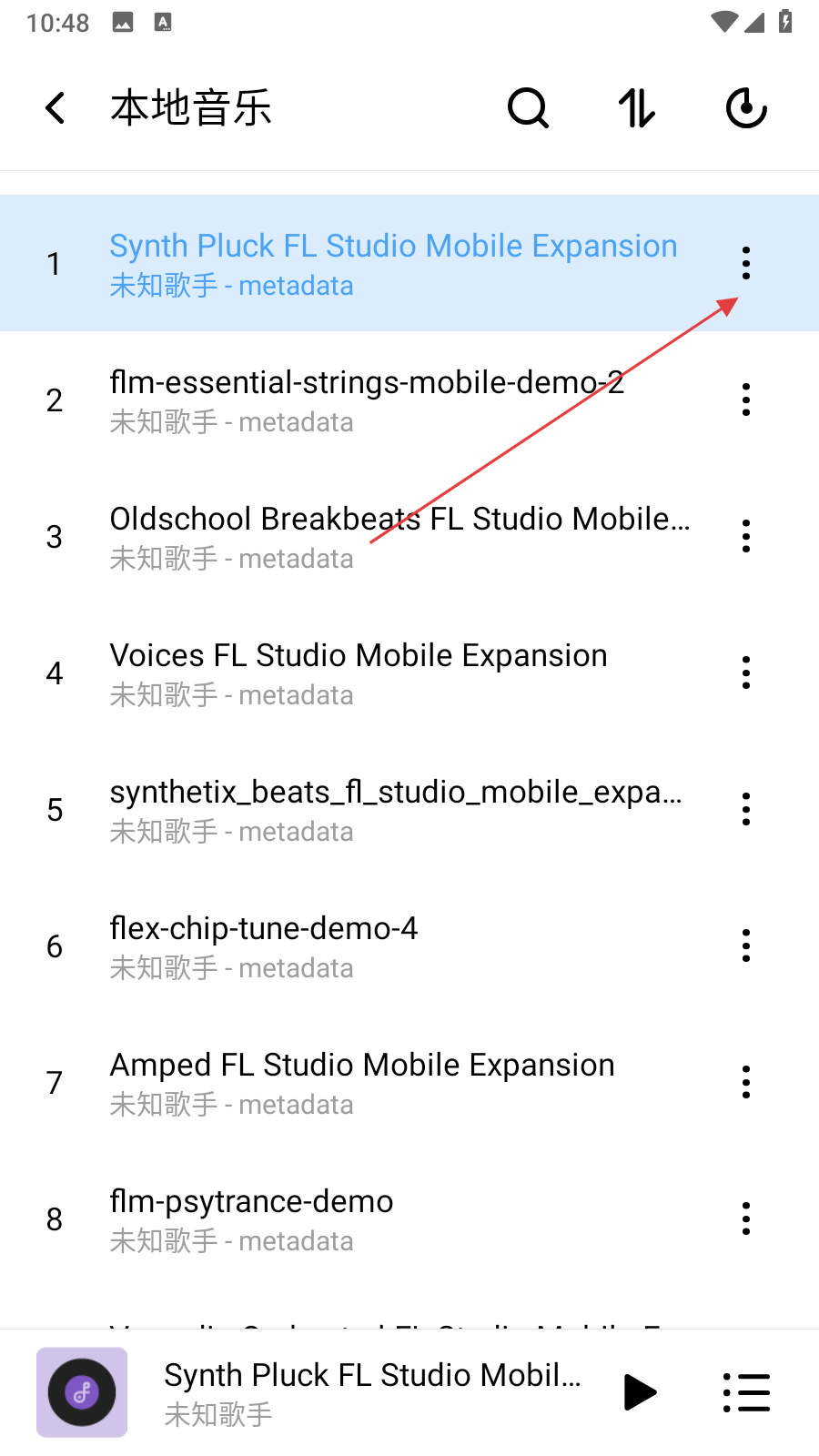Image resolution: width=819 pixels, height=1456 pixels.
Task: Open more options for flex-chip-tune-demo-4
Action: (x=746, y=945)
